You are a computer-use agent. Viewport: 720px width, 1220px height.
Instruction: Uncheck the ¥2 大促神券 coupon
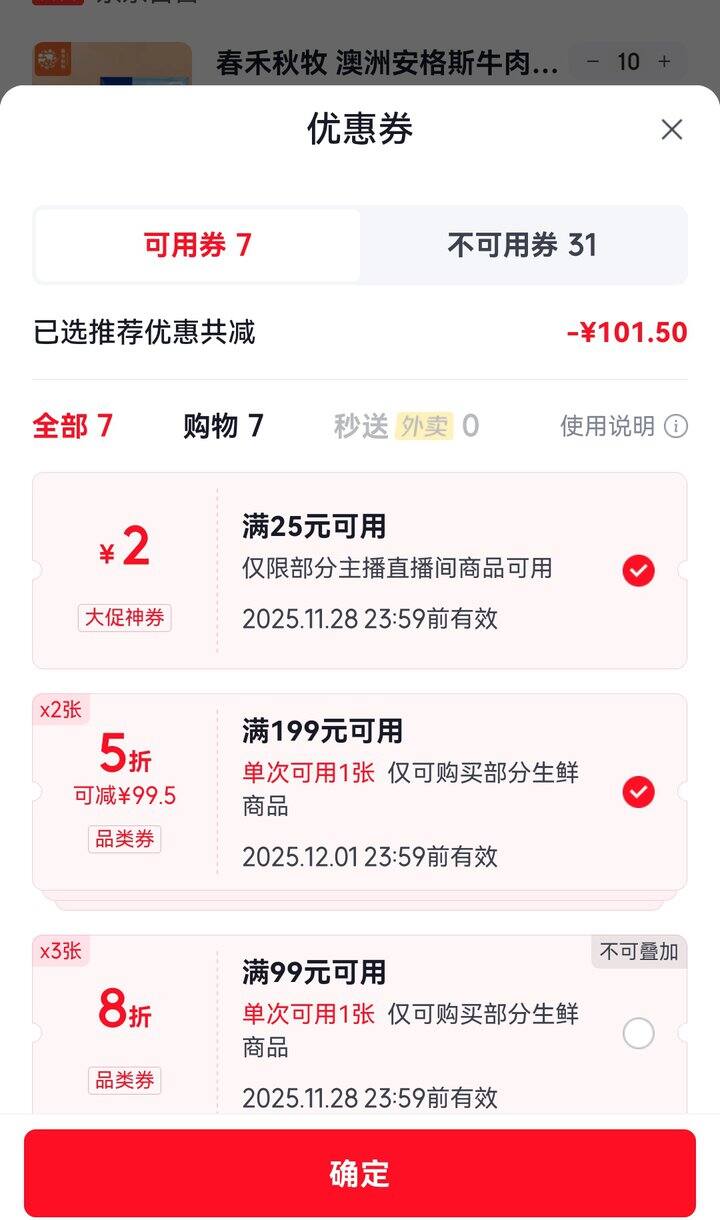(x=638, y=571)
